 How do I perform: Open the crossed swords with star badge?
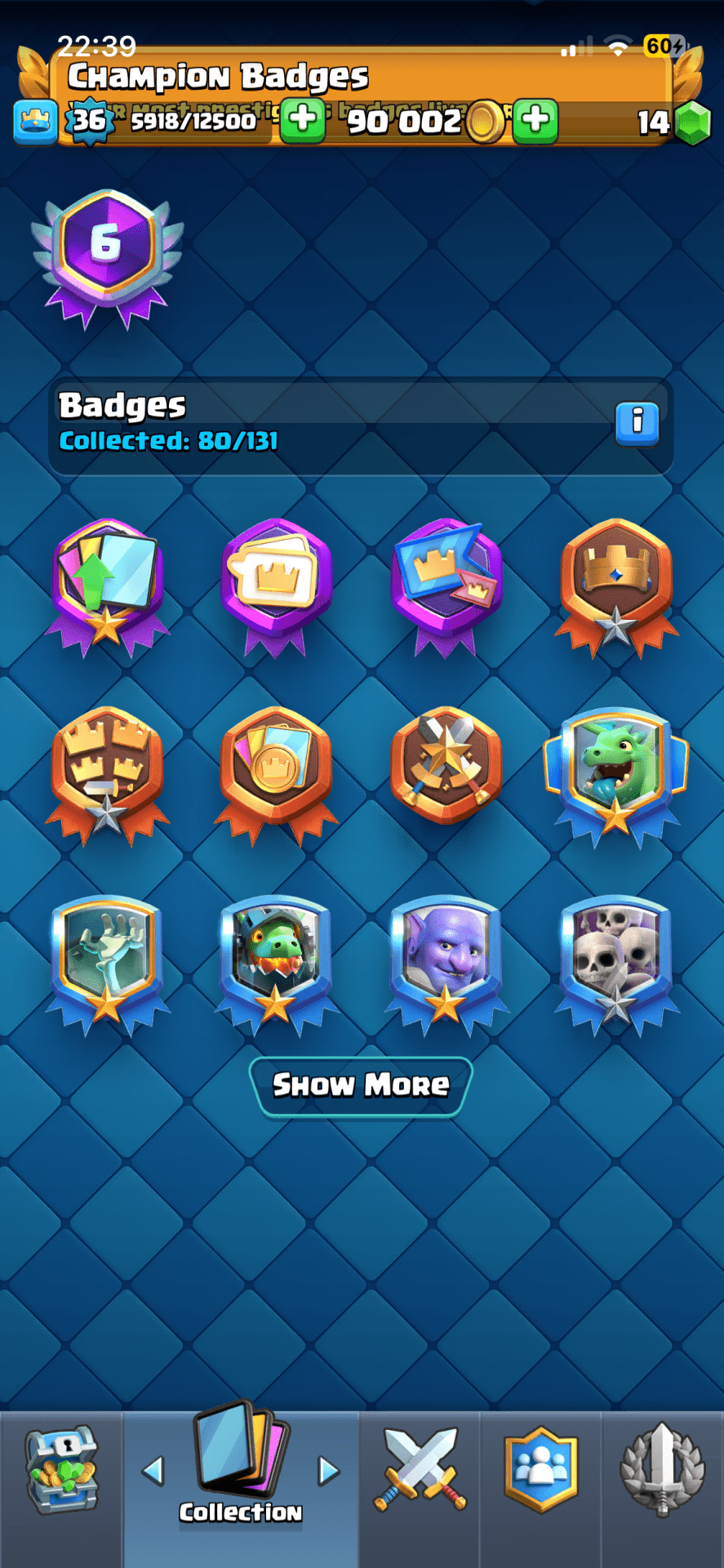point(445,766)
